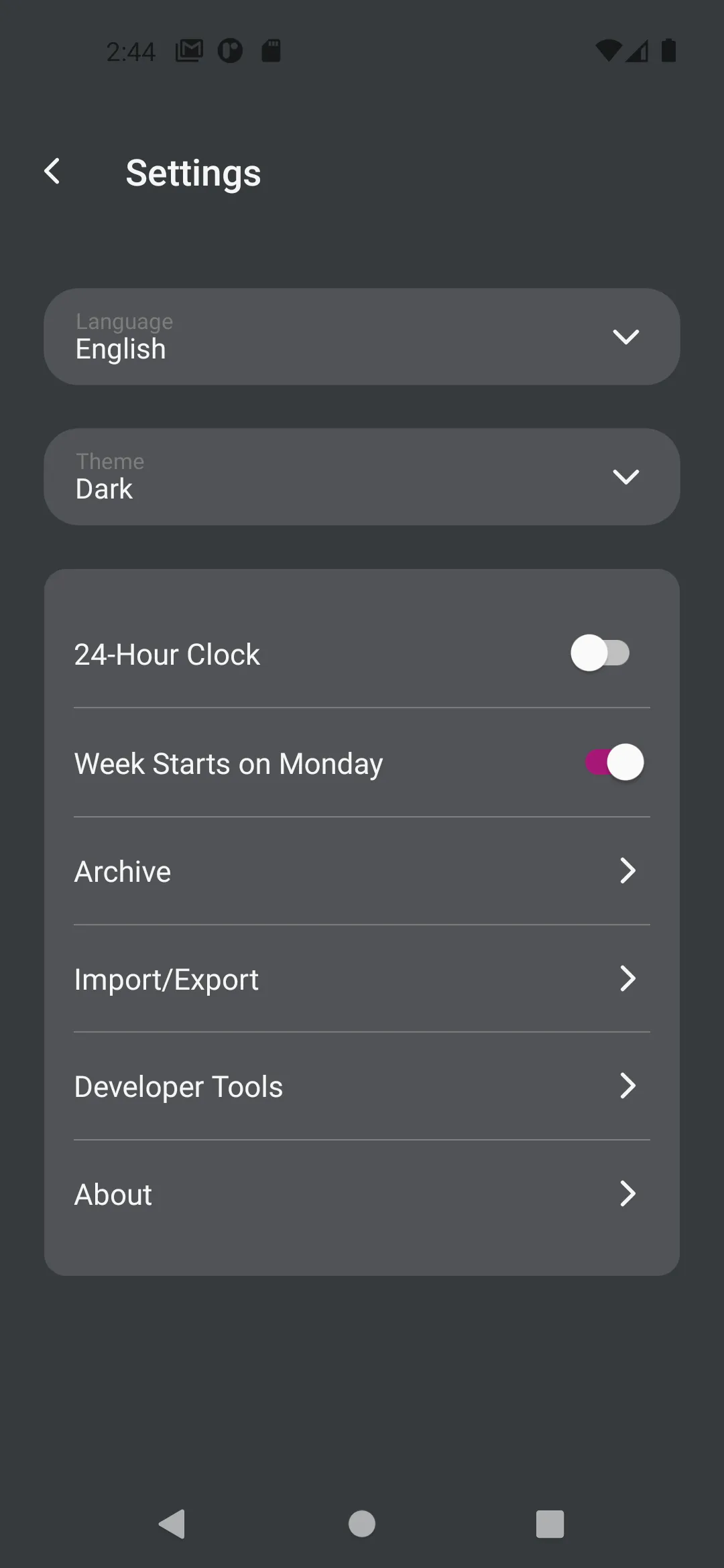Open the About screen
Viewport: 724px width, 1568px height.
[x=361, y=1193]
